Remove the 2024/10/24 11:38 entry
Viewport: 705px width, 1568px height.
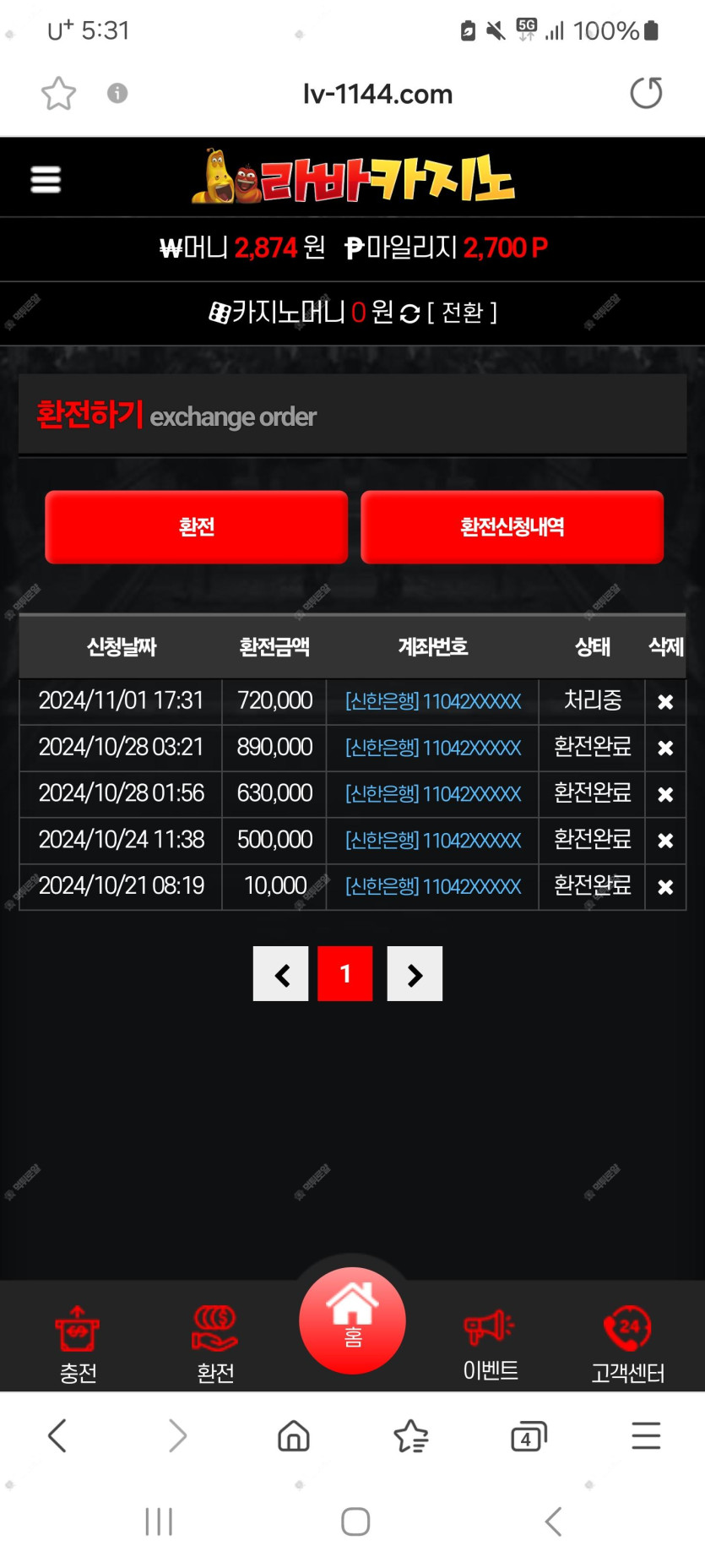coord(665,841)
